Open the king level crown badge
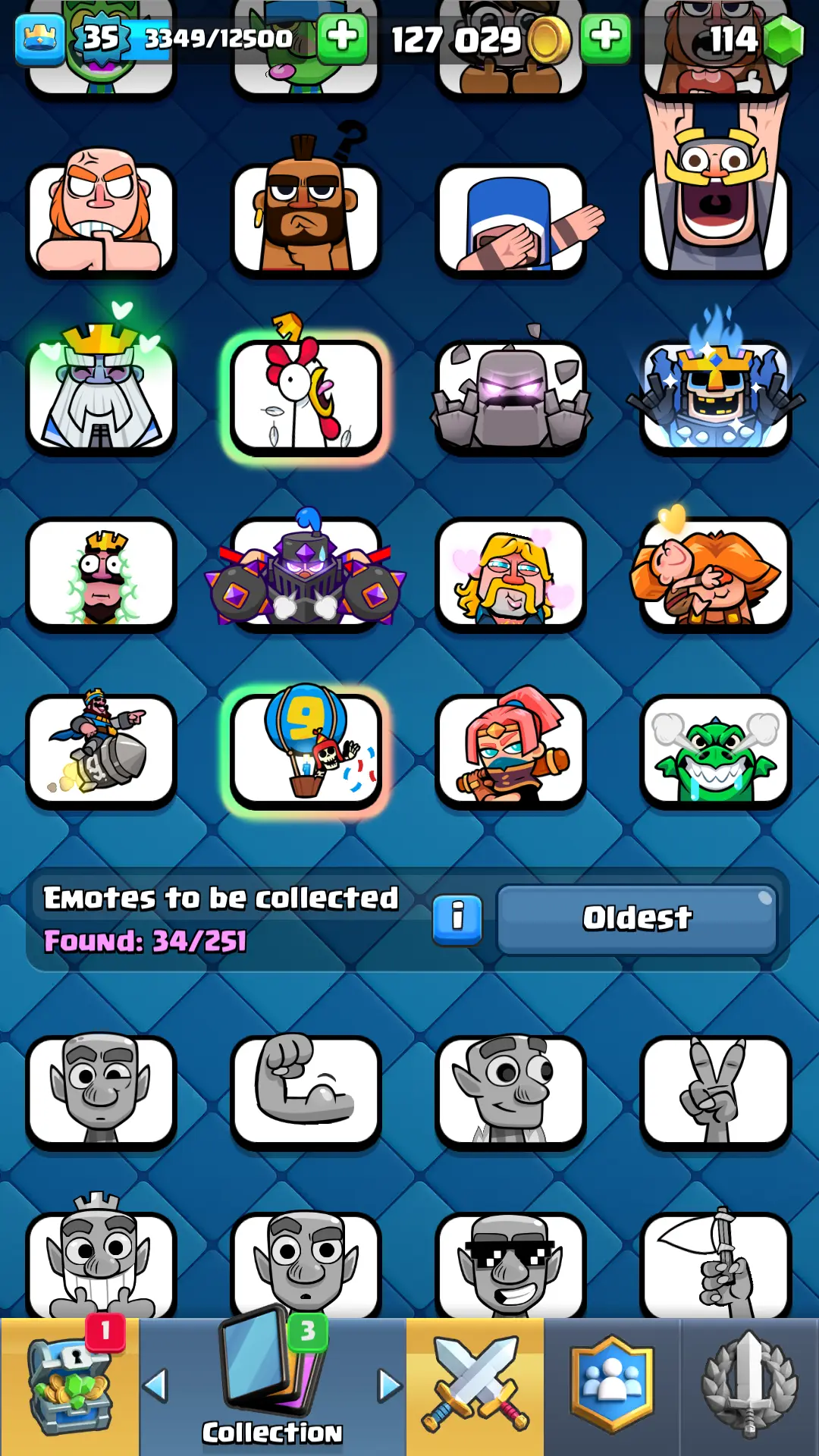This screenshot has height=1456, width=819. click(x=39, y=38)
